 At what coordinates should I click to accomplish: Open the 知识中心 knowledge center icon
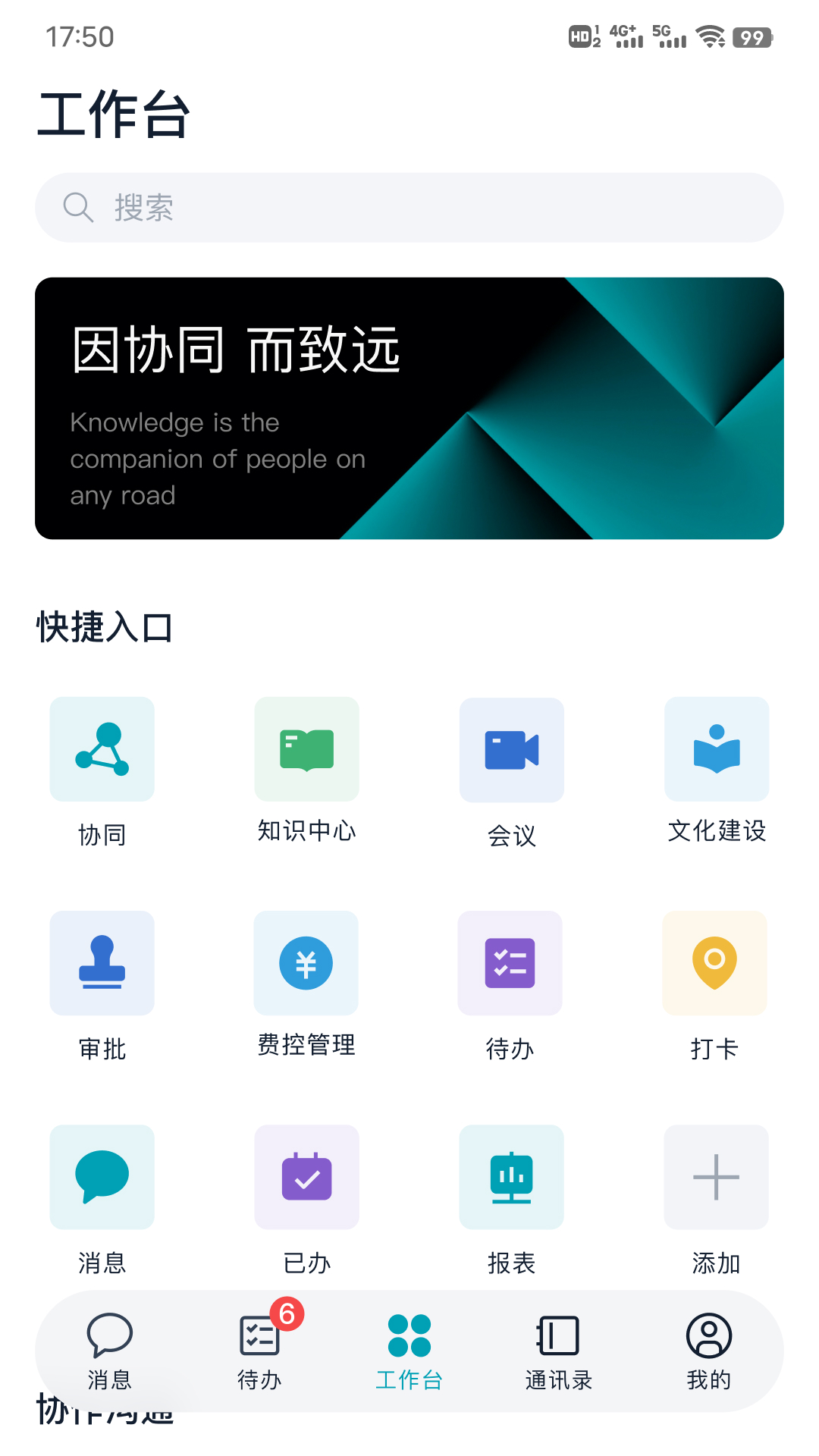click(306, 748)
